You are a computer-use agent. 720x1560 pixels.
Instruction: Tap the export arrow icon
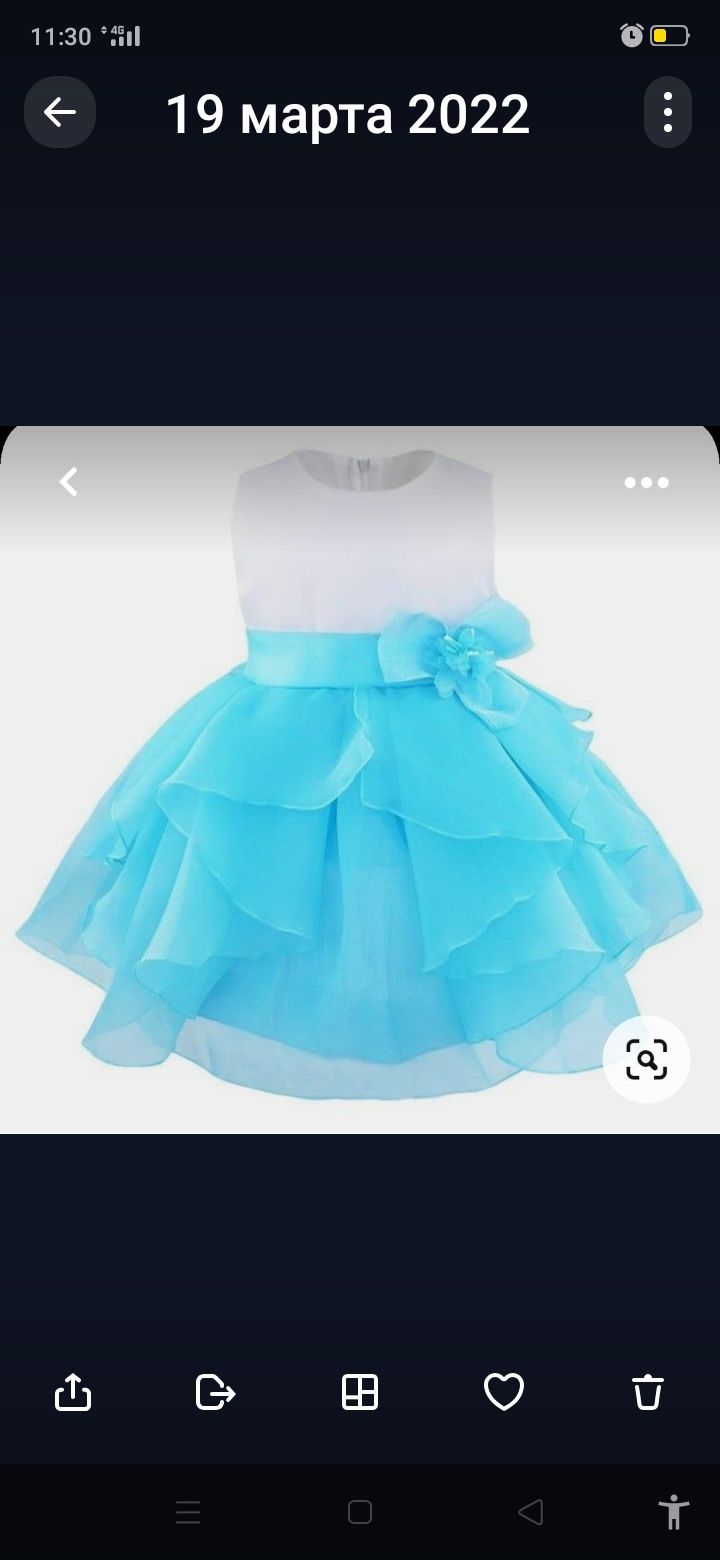pyautogui.click(x=215, y=1392)
